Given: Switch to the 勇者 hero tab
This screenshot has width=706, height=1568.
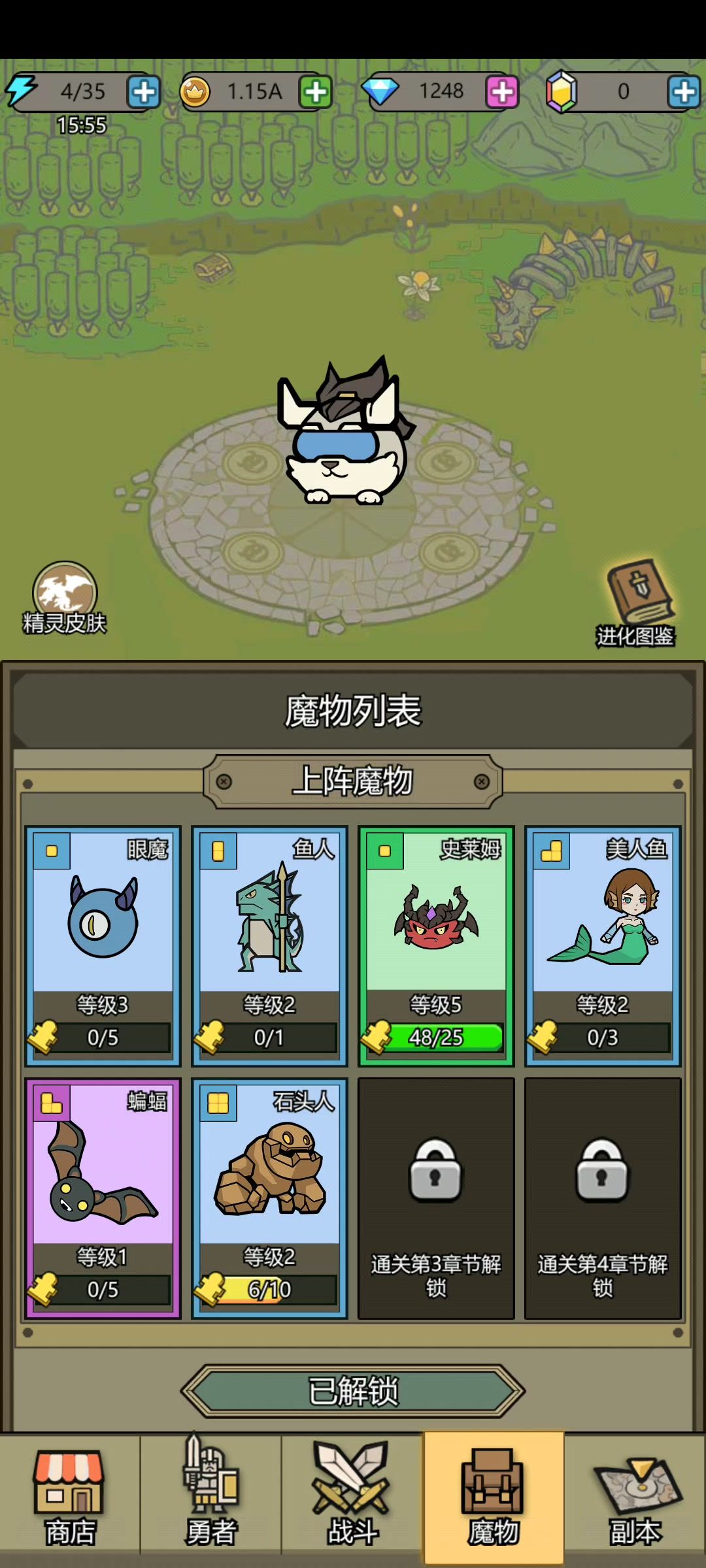Looking at the screenshot, I should pos(210,1496).
